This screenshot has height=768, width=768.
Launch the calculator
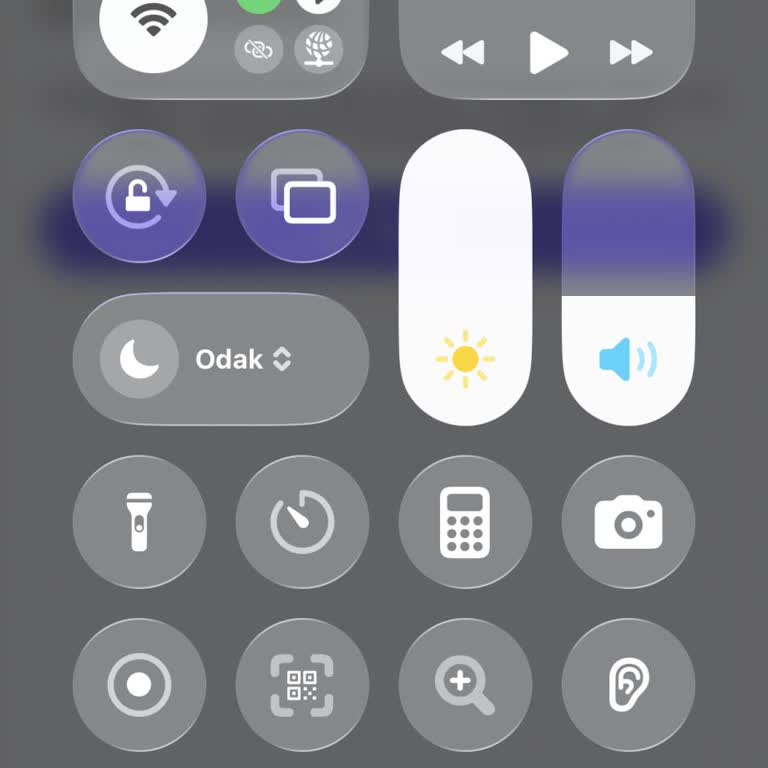pos(465,522)
